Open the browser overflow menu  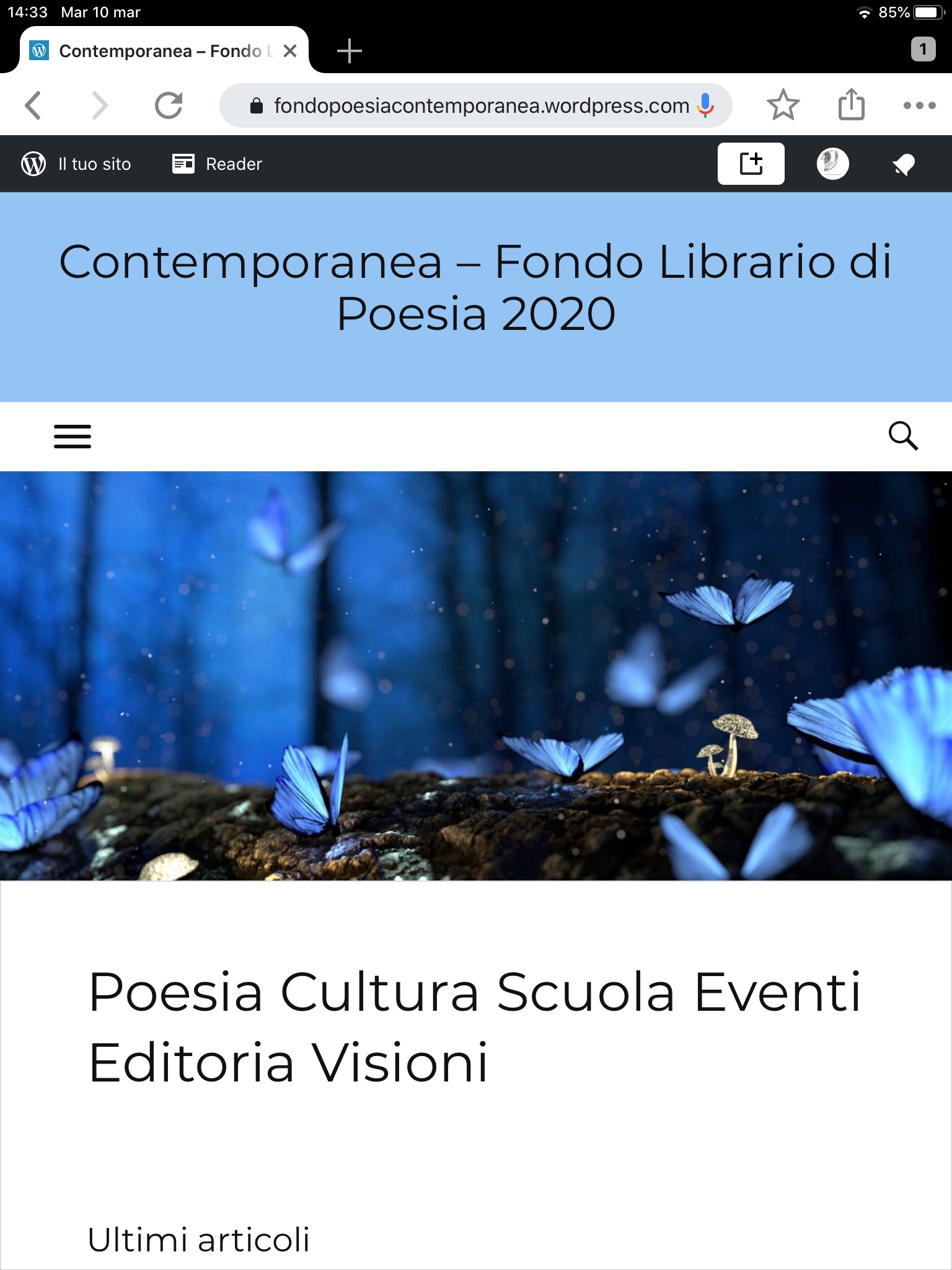pyautogui.click(x=919, y=105)
